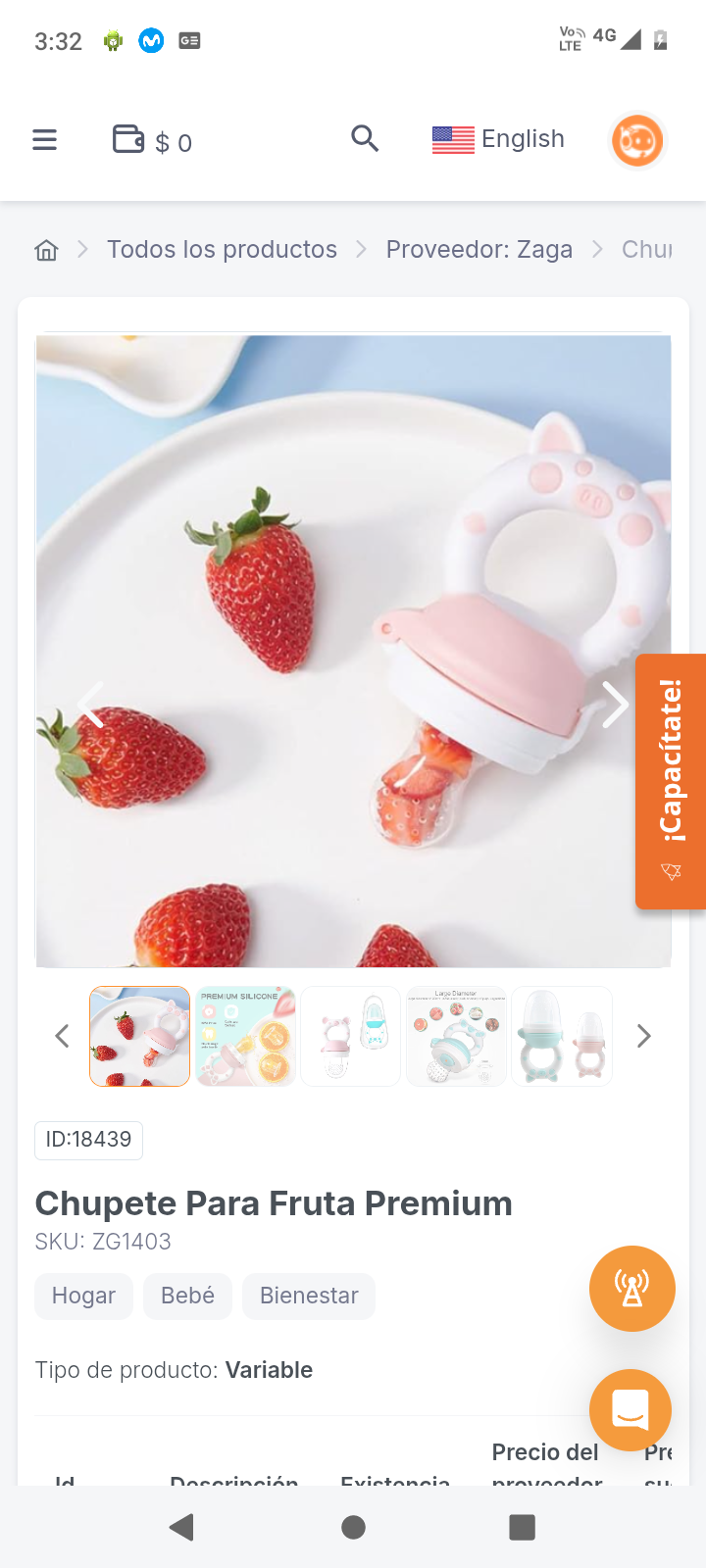Screen dimensions: 706x1568
Task: Open the ¡Capacítate! side tab
Action: (x=671, y=781)
